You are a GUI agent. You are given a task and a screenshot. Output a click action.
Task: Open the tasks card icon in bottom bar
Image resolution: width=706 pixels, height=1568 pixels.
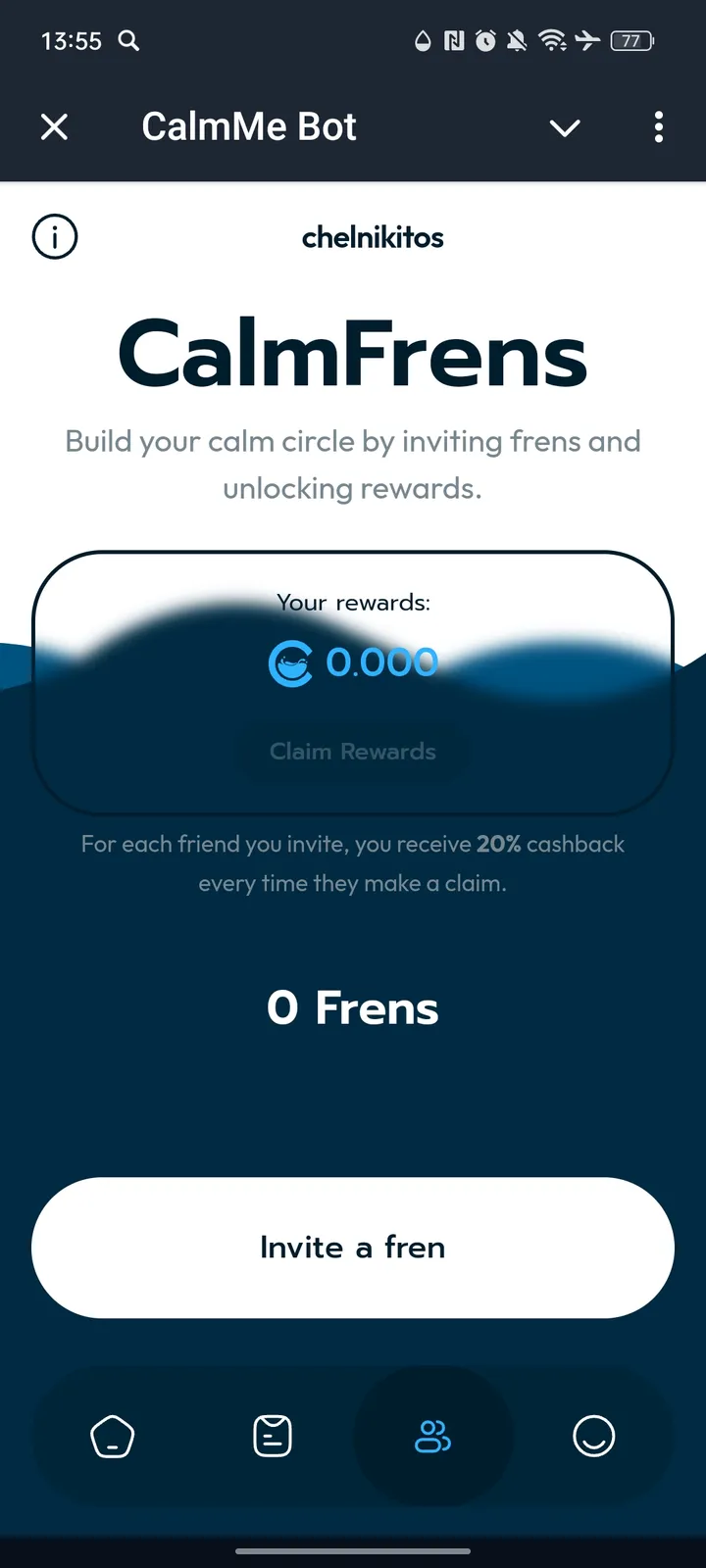pos(273,1436)
